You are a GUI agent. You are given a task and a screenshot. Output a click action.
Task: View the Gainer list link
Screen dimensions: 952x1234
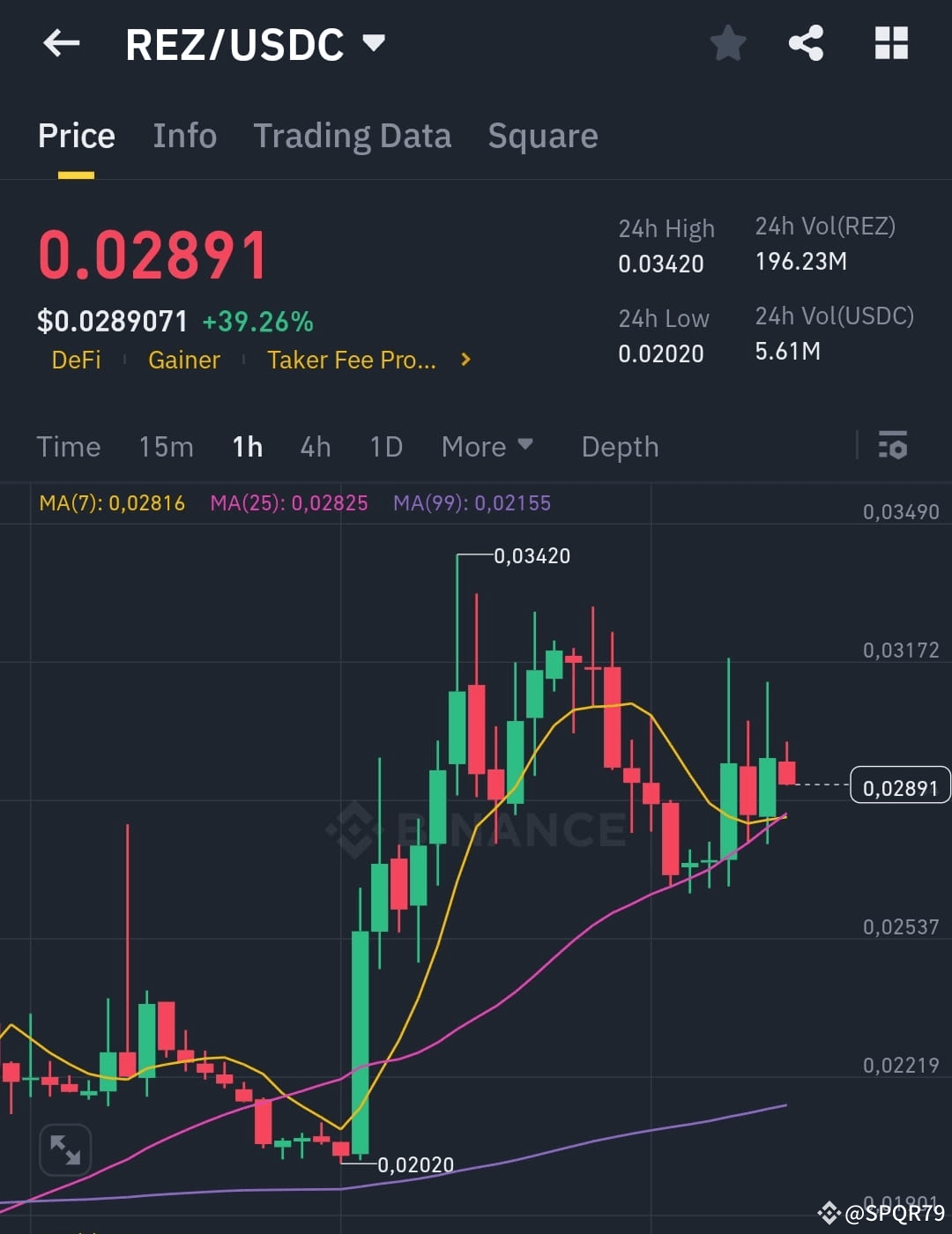click(183, 360)
